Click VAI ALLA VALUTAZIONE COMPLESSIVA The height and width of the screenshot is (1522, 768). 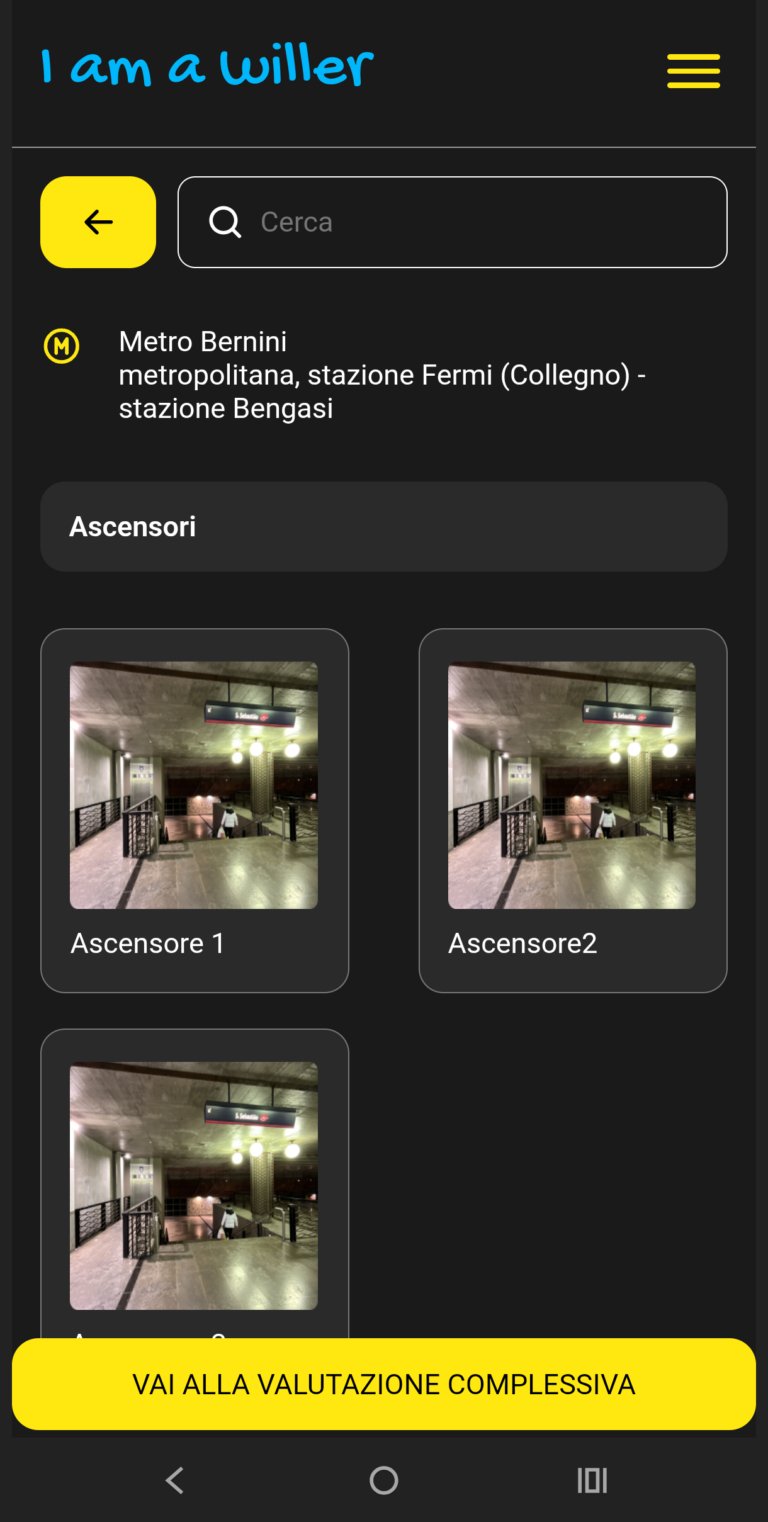point(384,1384)
